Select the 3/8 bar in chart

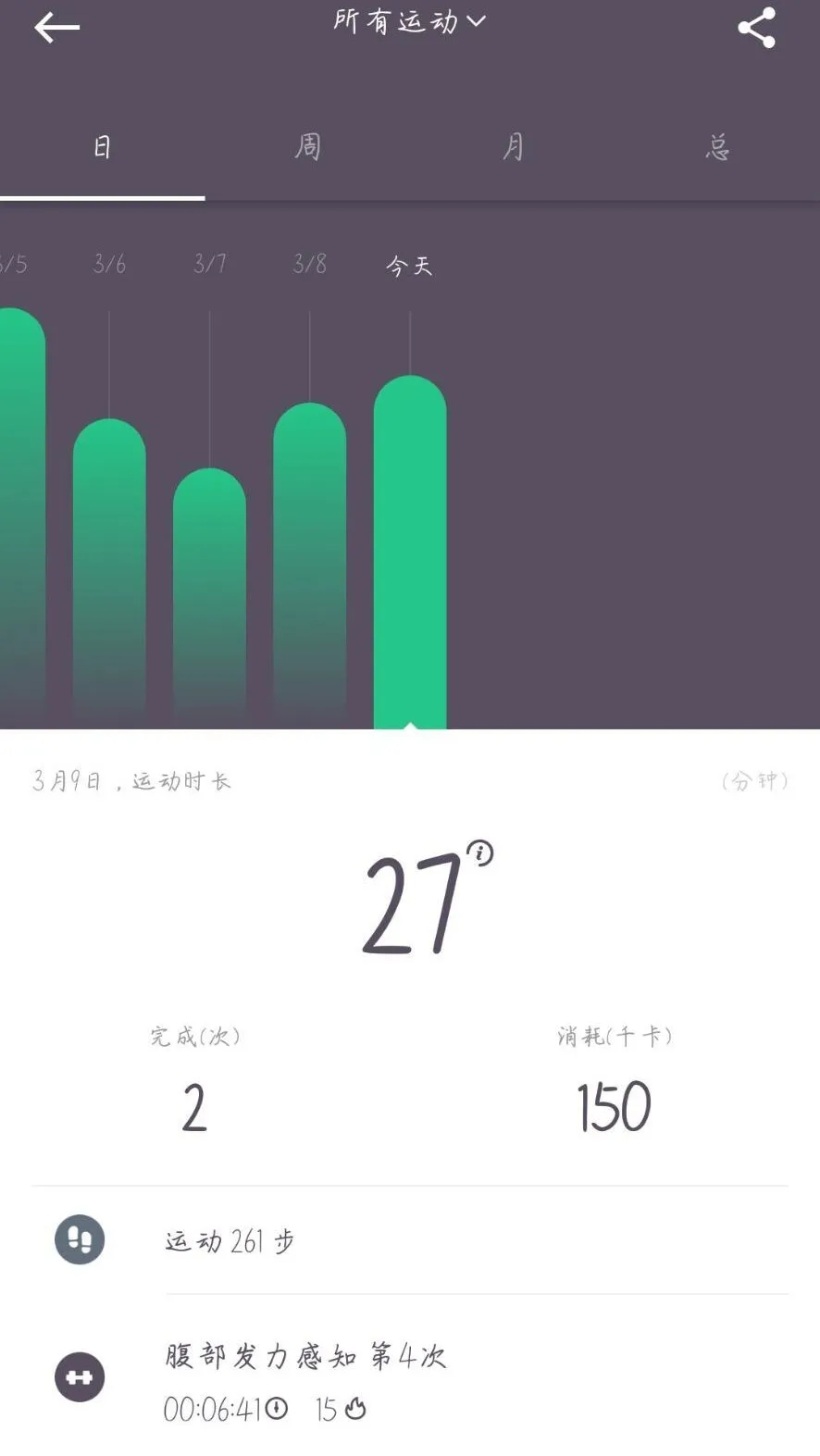pyautogui.click(x=309, y=555)
